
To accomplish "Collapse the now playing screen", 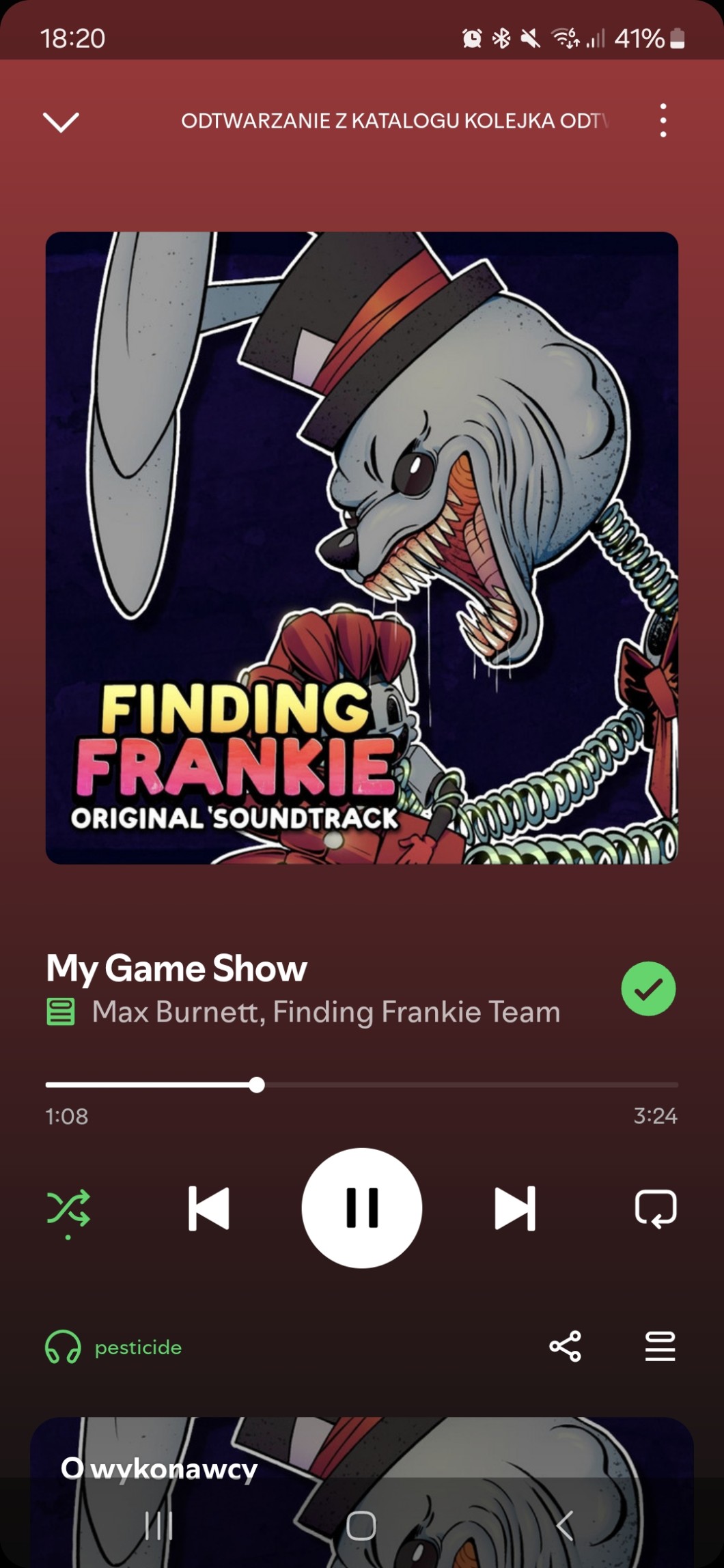I will tap(61, 122).
